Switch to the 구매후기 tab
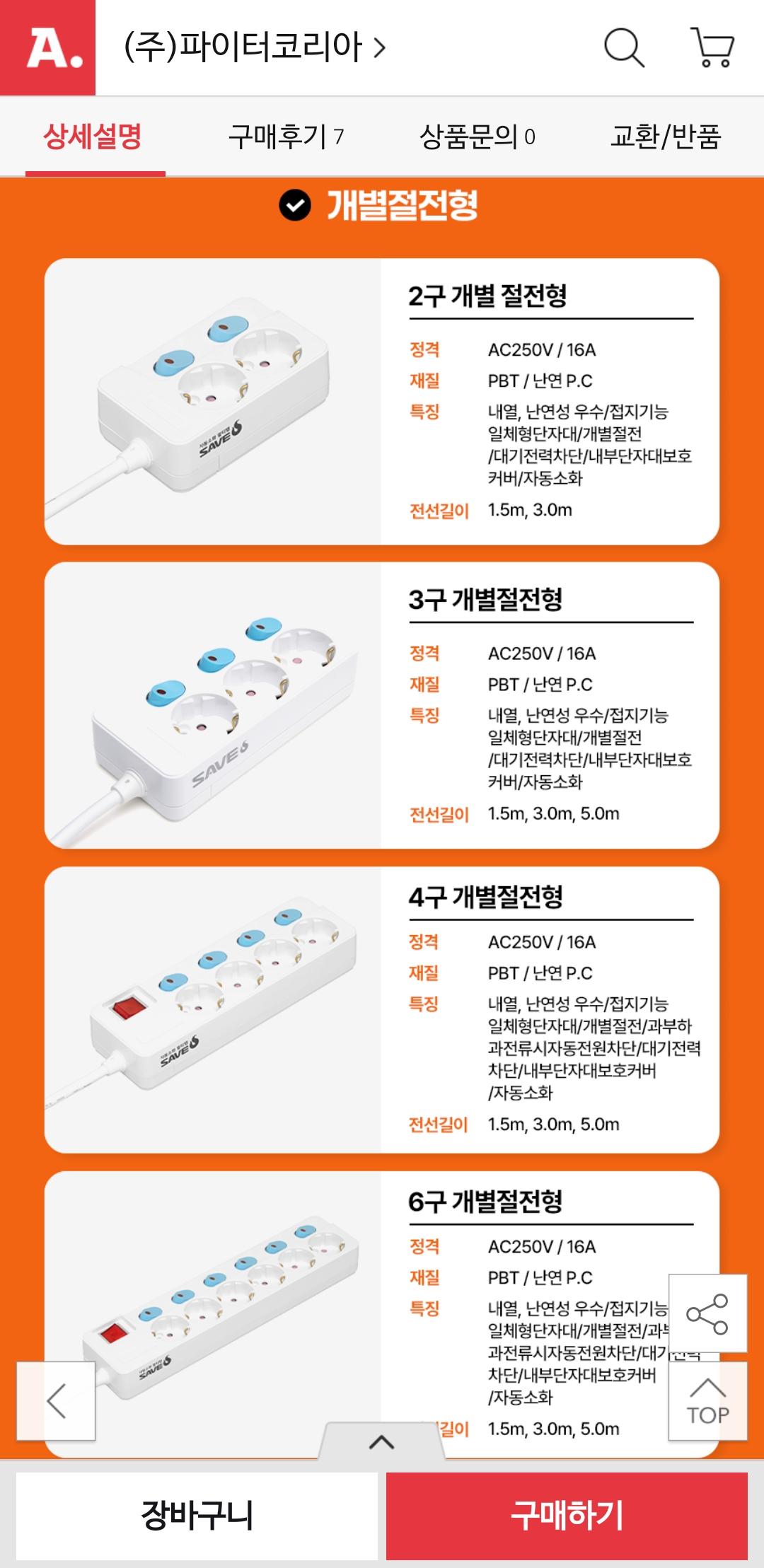764x1568 pixels. pos(286,136)
